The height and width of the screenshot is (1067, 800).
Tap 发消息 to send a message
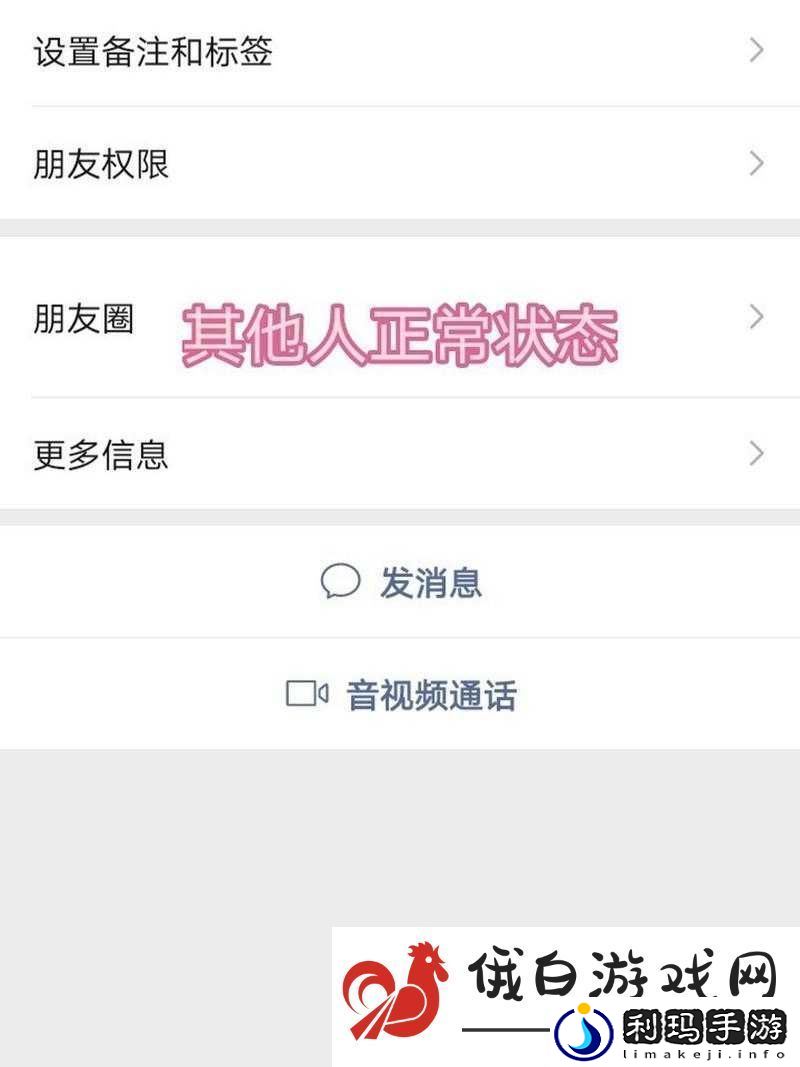coord(402,582)
